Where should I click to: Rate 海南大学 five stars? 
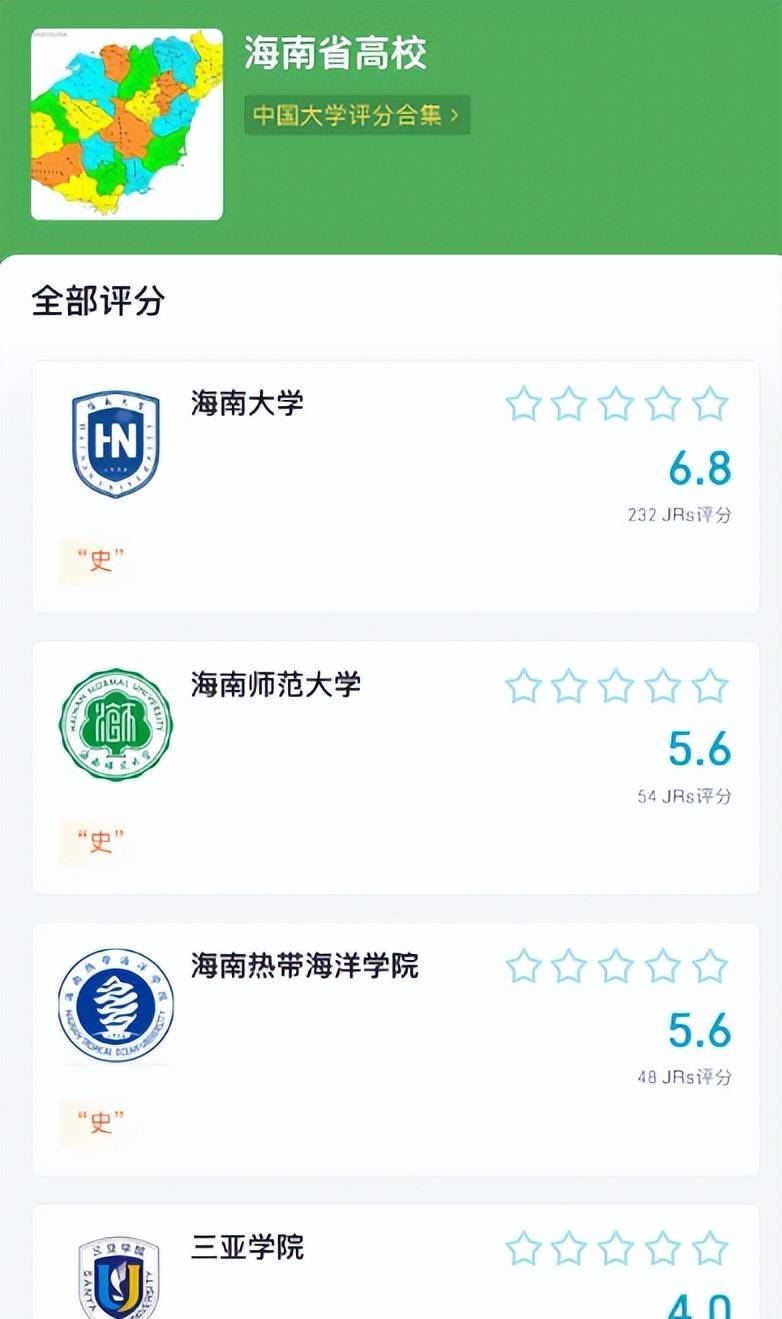(710, 404)
